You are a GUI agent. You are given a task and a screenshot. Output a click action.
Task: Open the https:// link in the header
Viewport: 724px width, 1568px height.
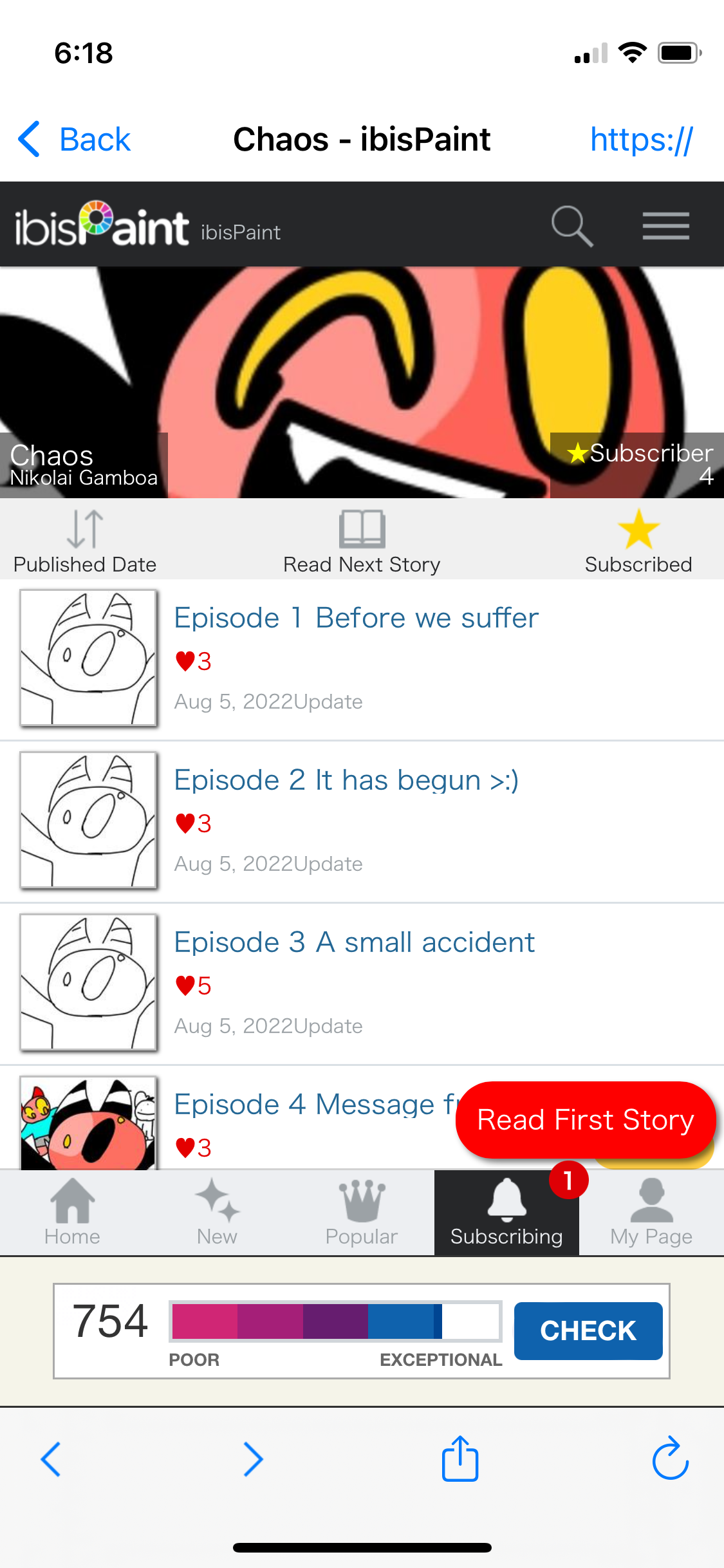[x=641, y=139]
